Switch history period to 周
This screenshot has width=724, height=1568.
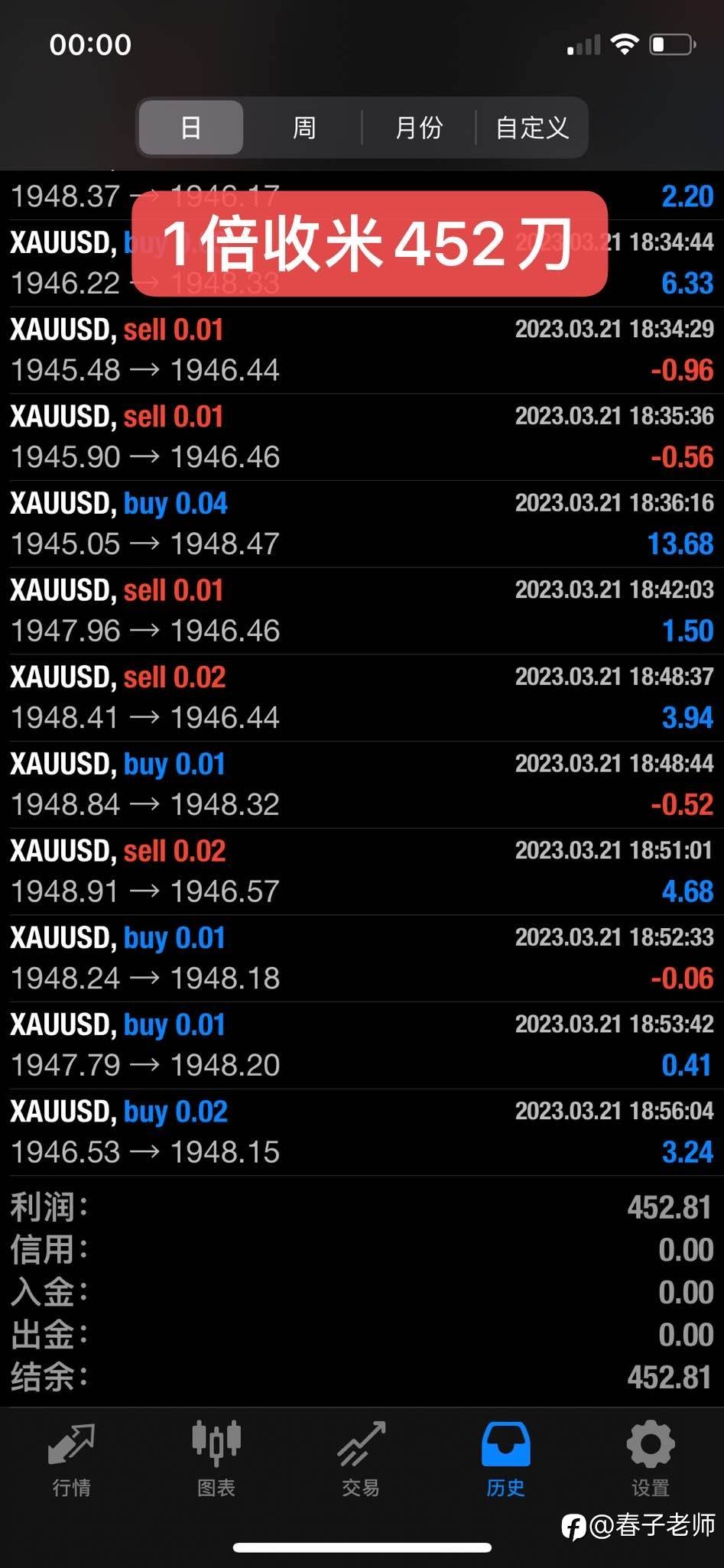(304, 127)
